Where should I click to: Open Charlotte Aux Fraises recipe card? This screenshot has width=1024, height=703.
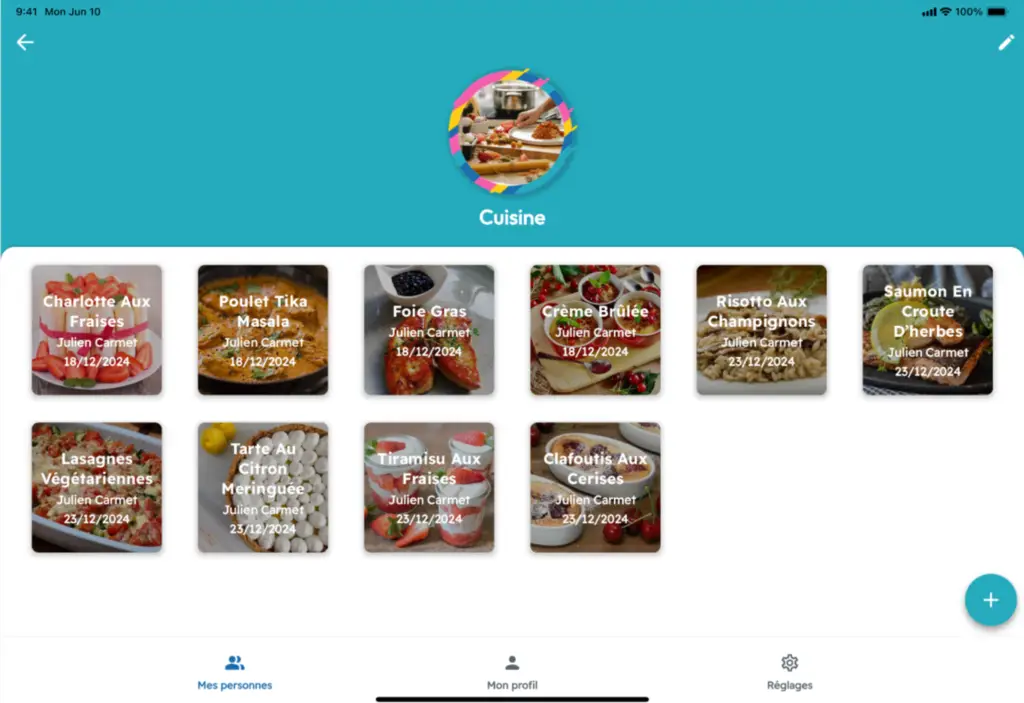[x=96, y=329]
